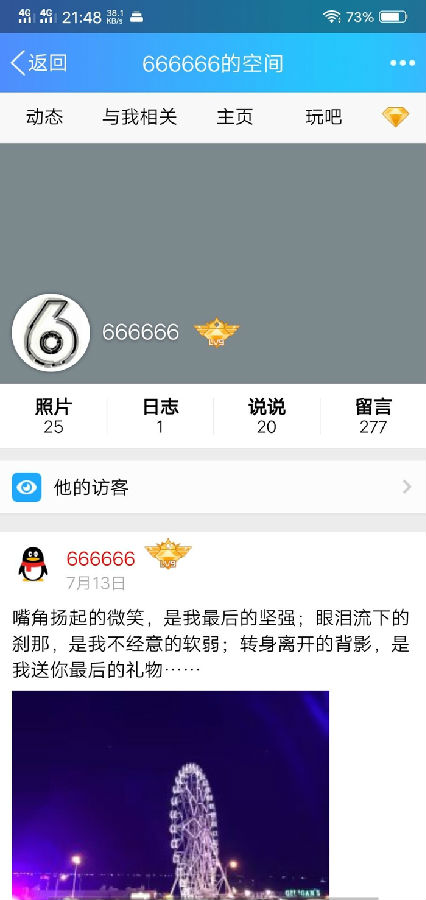426x900 pixels.
Task: Tap the yellow diamond VIP icon
Action: tap(396, 117)
